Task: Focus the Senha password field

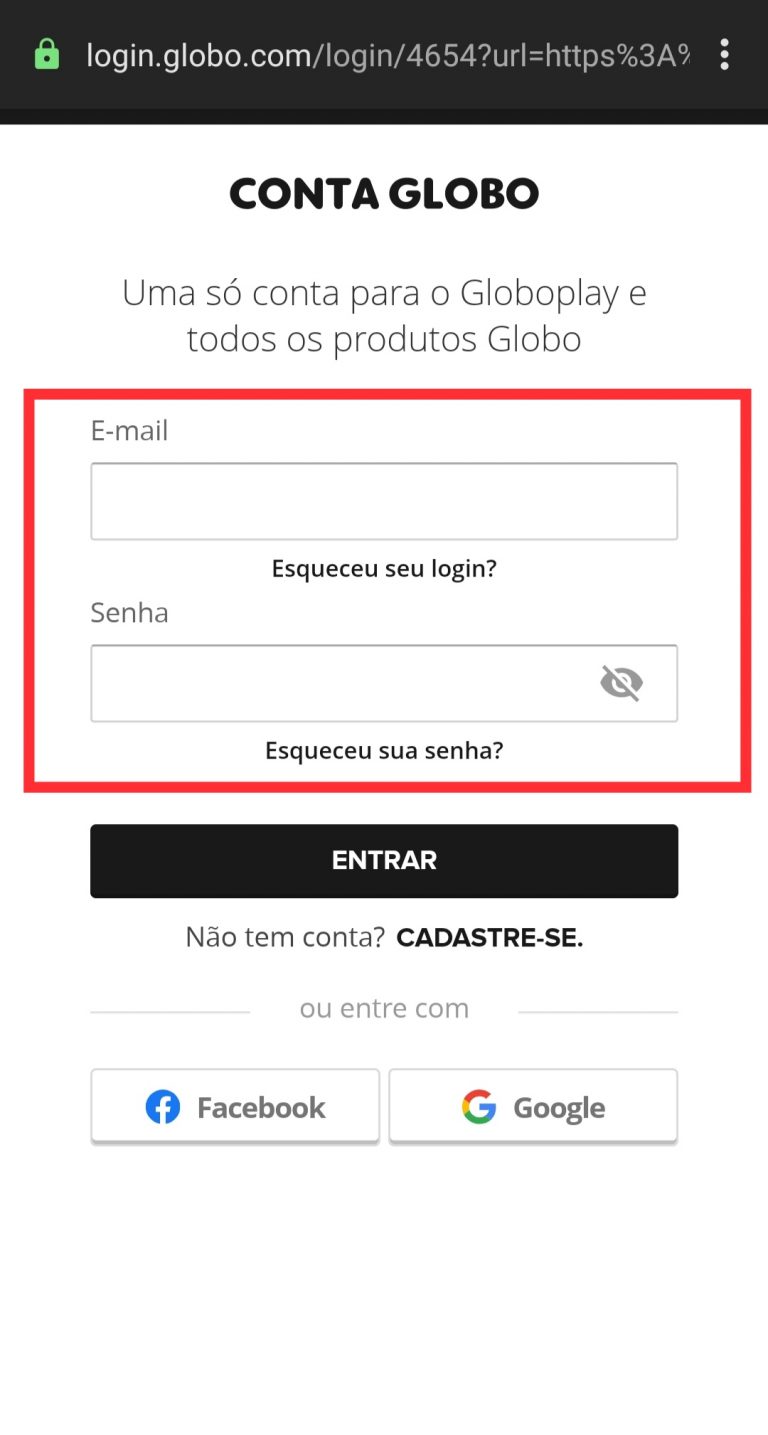Action: tap(340, 683)
